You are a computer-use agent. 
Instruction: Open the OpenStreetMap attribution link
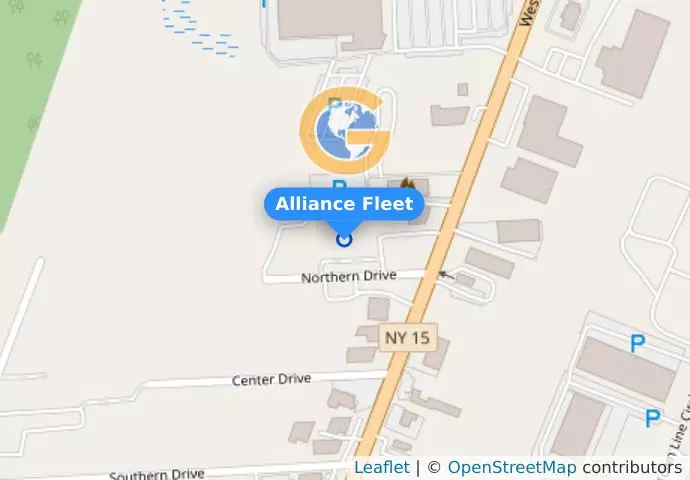pos(511,468)
